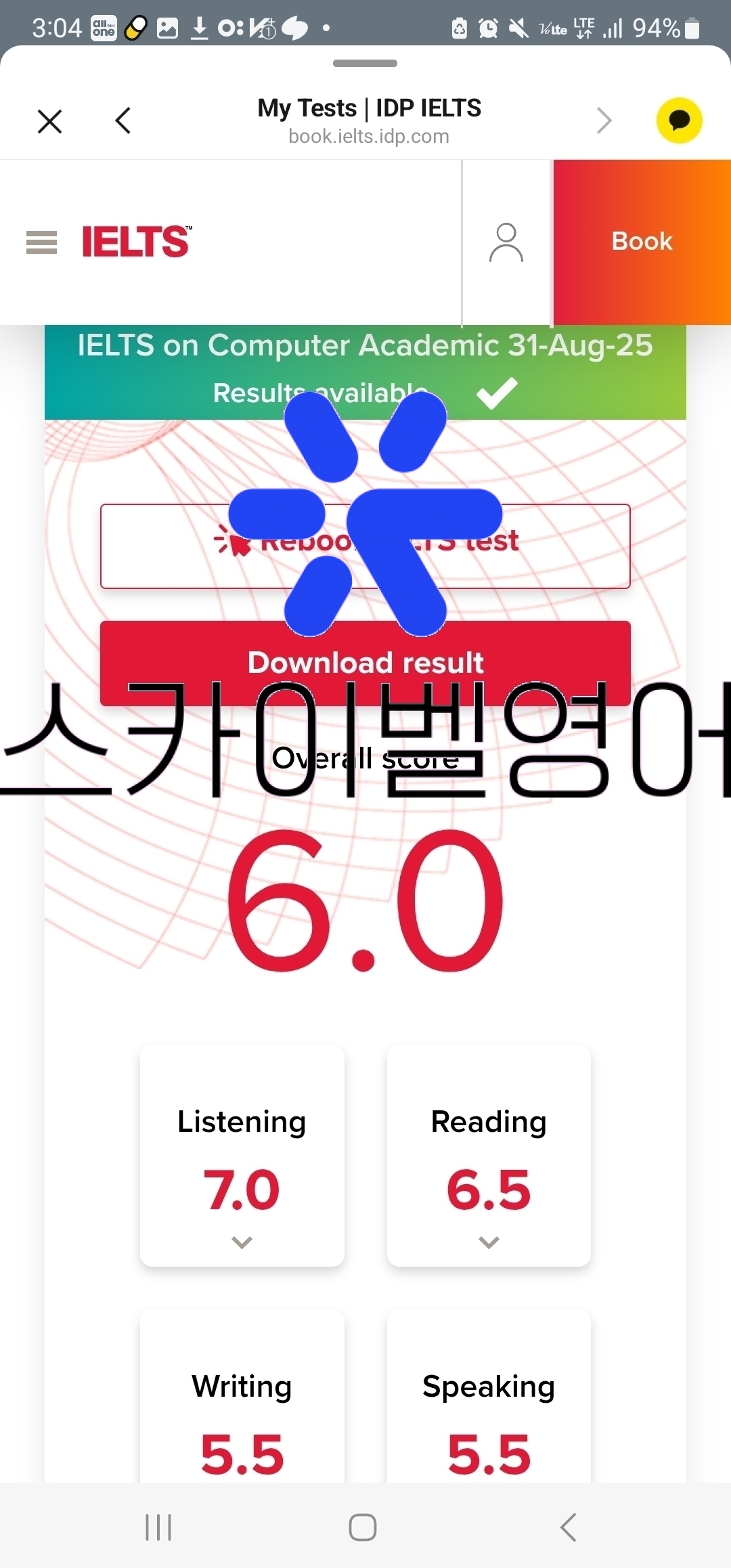This screenshot has height=1568, width=731.
Task: Close the in-app browser
Action: 49,122
